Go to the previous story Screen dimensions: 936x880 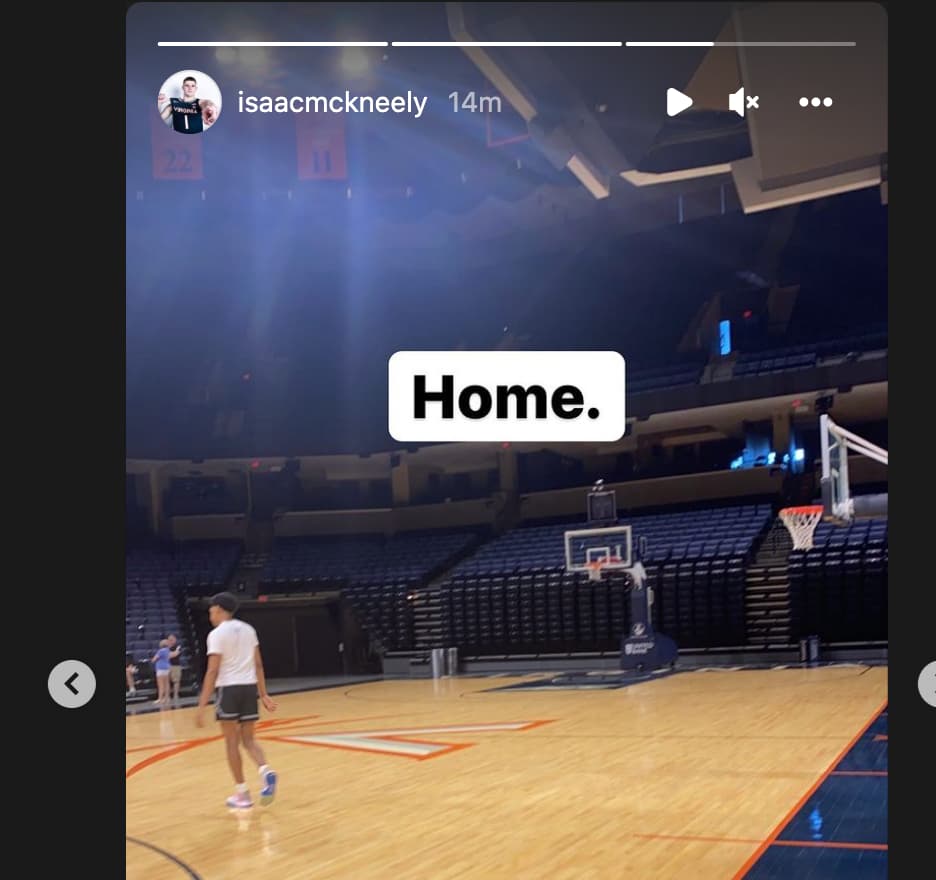pyautogui.click(x=72, y=684)
